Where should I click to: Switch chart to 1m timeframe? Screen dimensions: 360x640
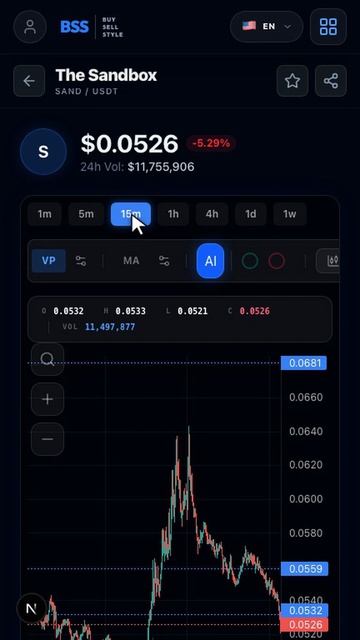click(x=44, y=214)
